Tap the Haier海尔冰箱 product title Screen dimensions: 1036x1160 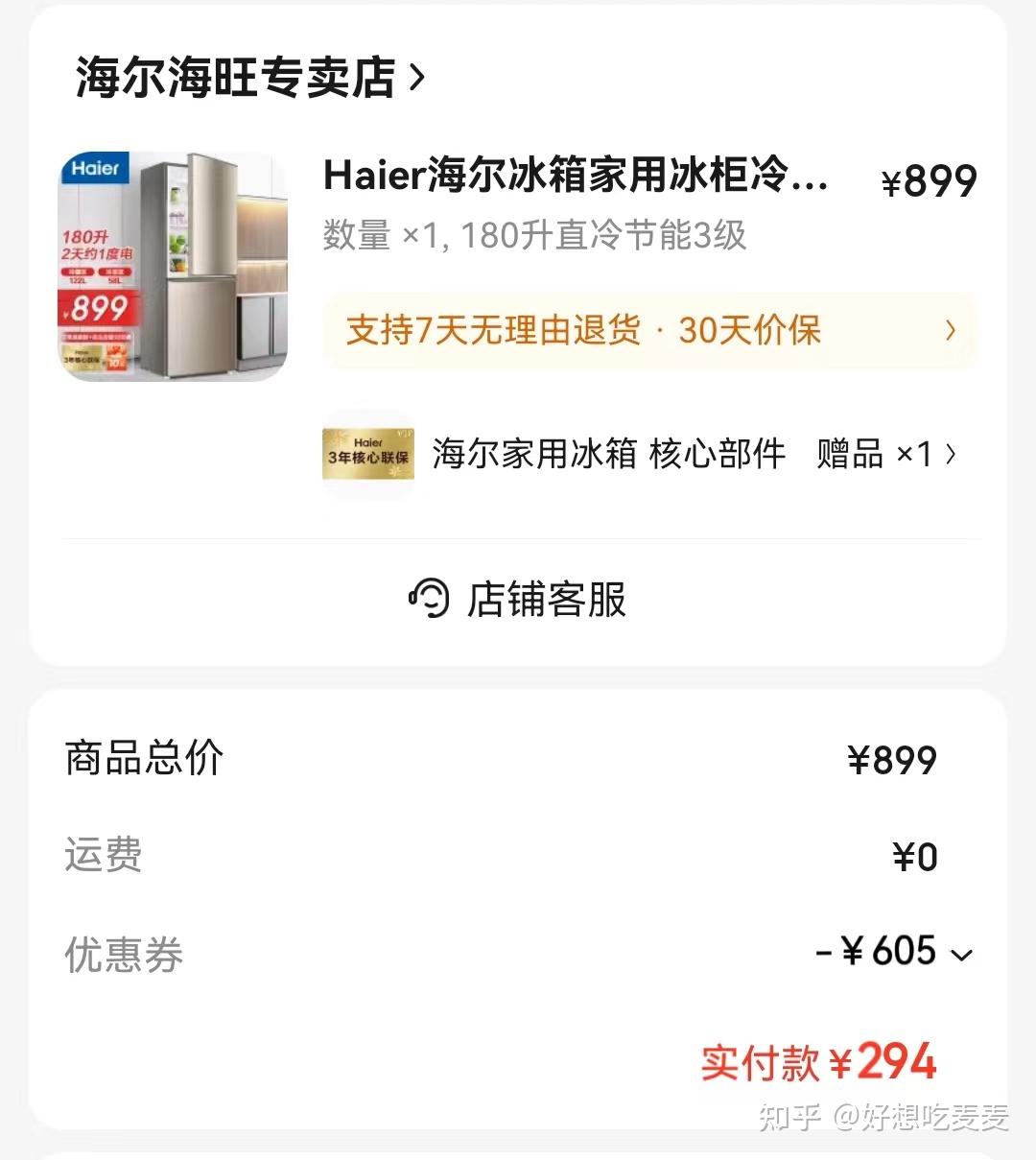pos(576,178)
